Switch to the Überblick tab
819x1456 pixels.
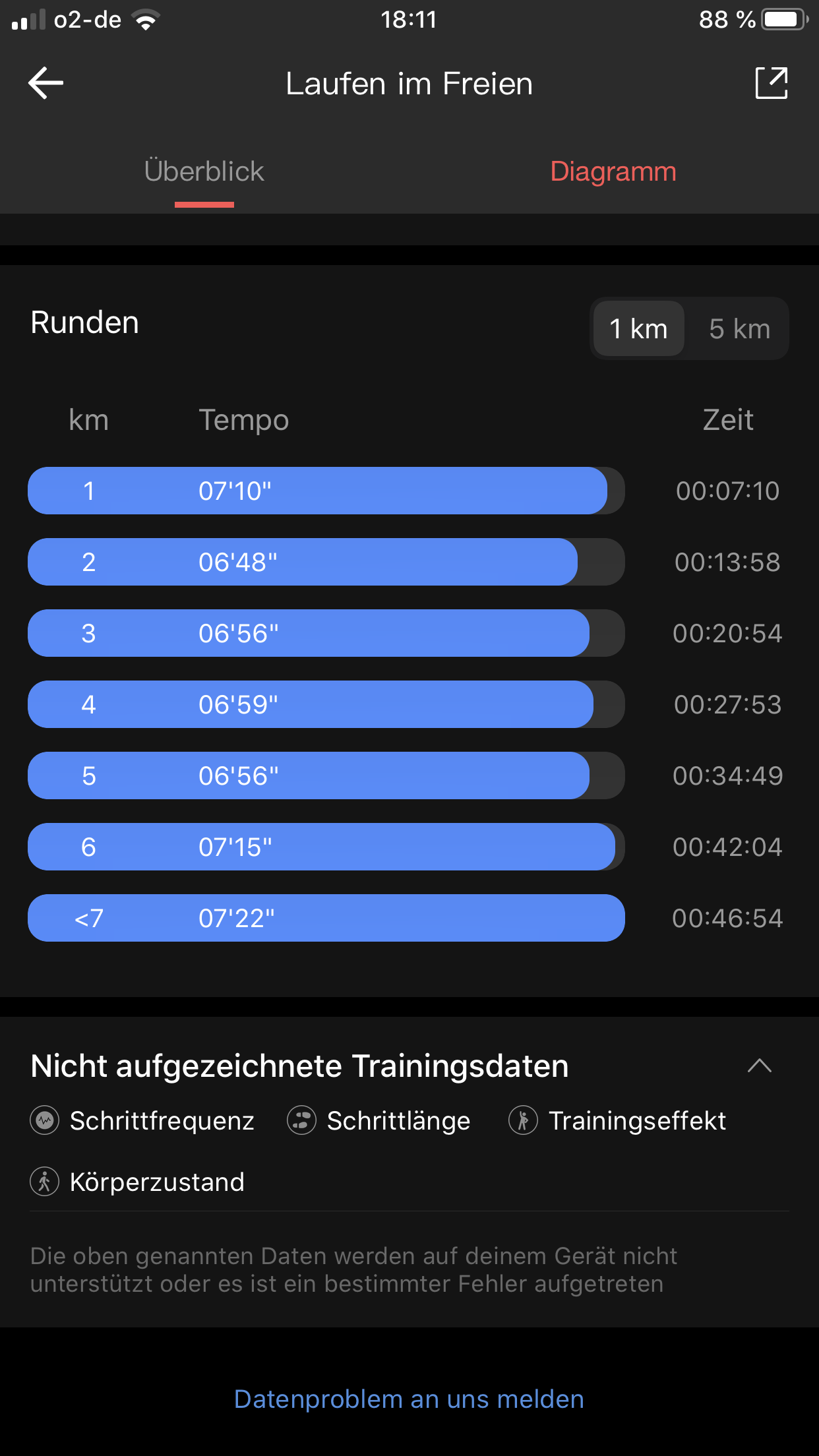(204, 171)
